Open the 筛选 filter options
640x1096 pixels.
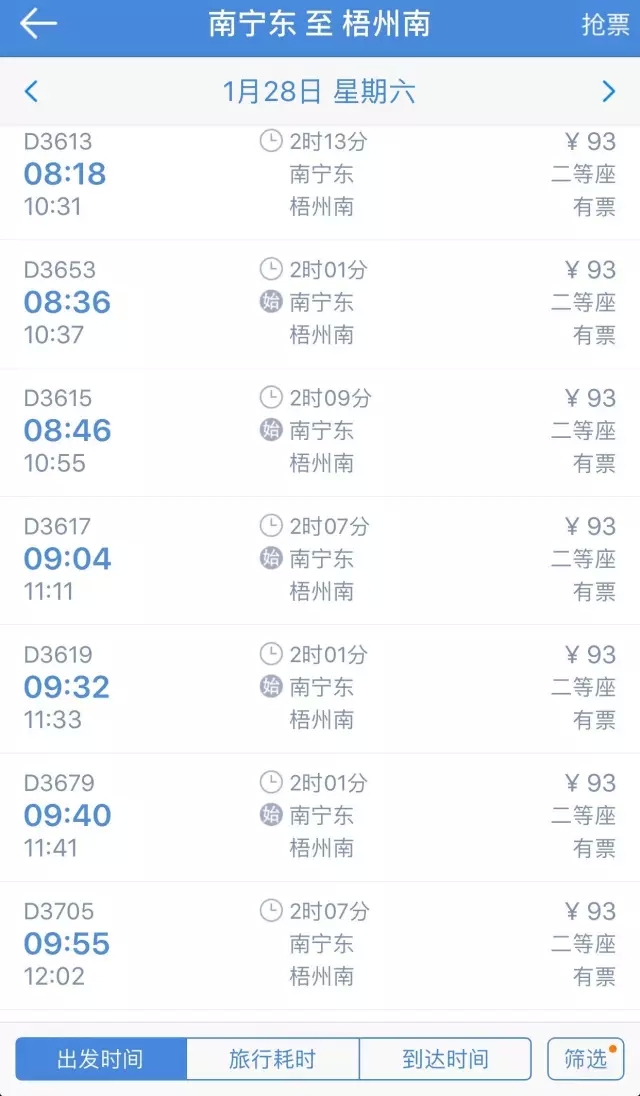coord(586,1058)
